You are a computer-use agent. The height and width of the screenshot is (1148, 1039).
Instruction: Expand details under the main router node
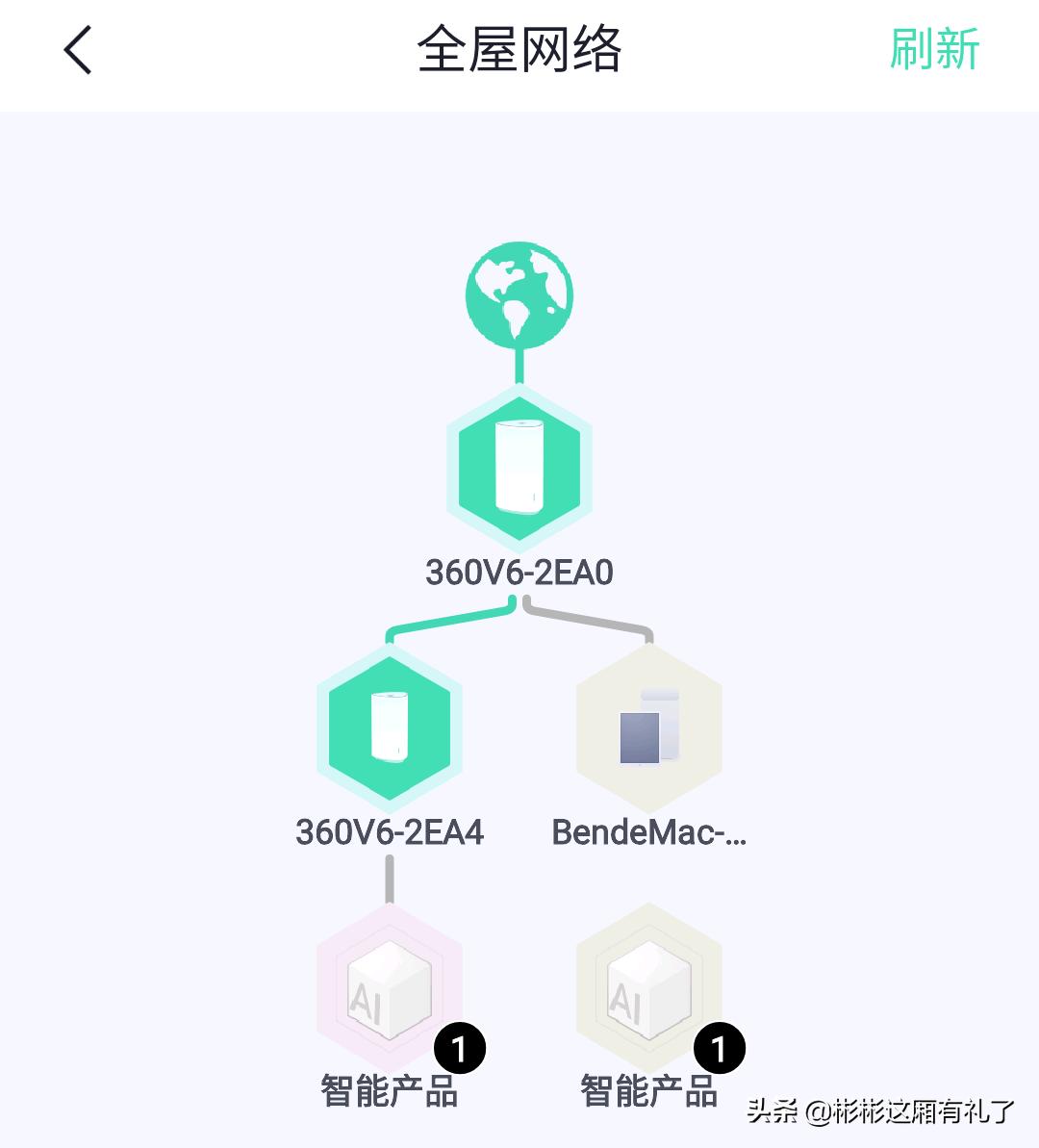click(519, 470)
